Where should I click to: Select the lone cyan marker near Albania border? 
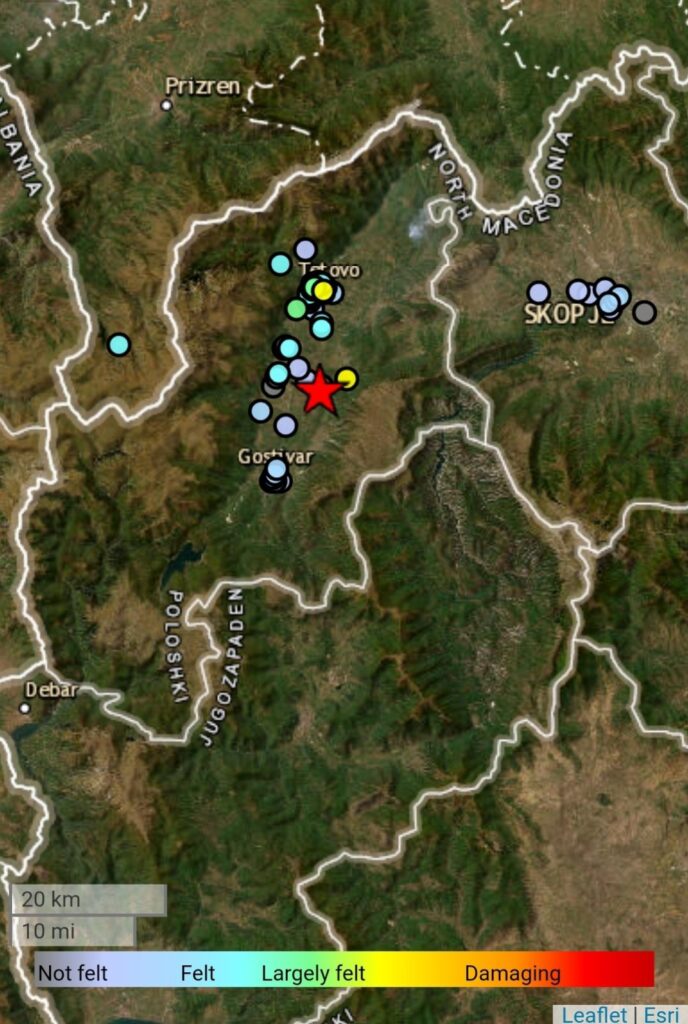(x=119, y=344)
